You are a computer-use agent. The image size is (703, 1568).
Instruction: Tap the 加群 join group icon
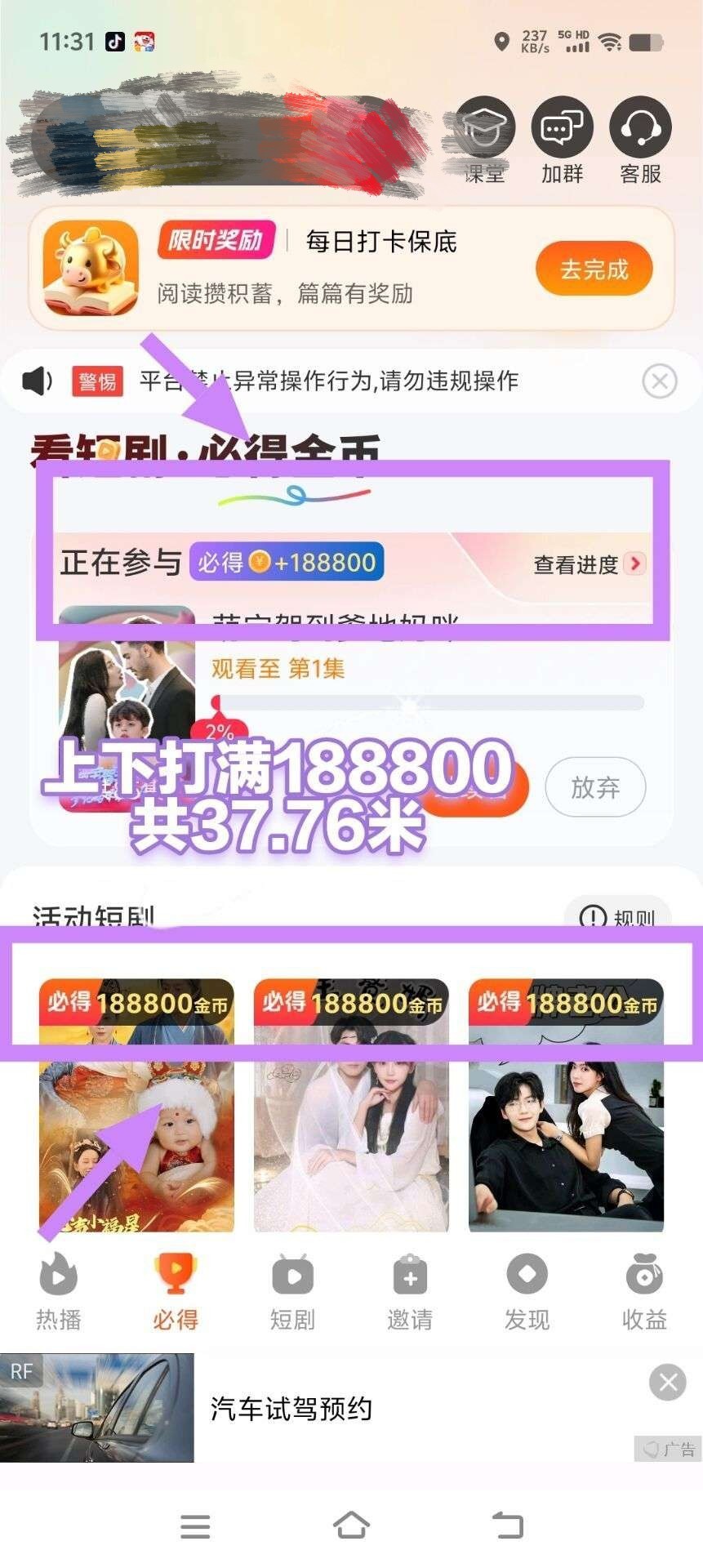coord(562,129)
